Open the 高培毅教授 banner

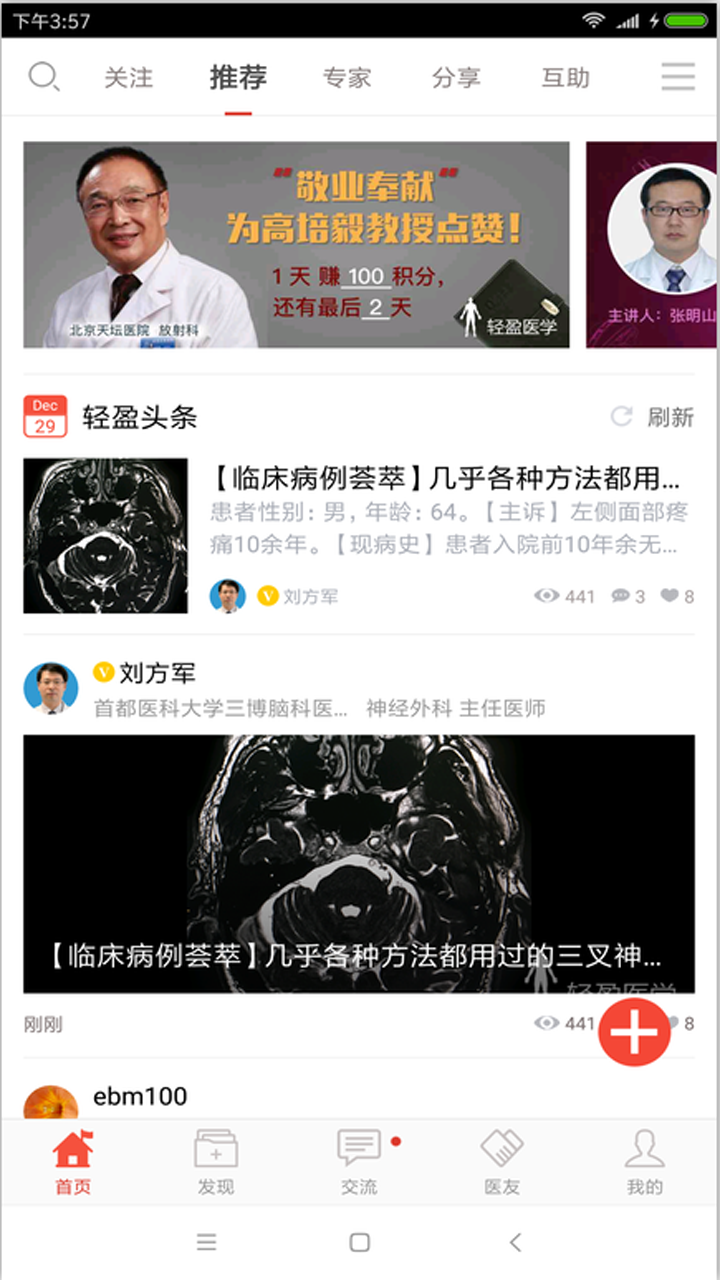[296, 245]
